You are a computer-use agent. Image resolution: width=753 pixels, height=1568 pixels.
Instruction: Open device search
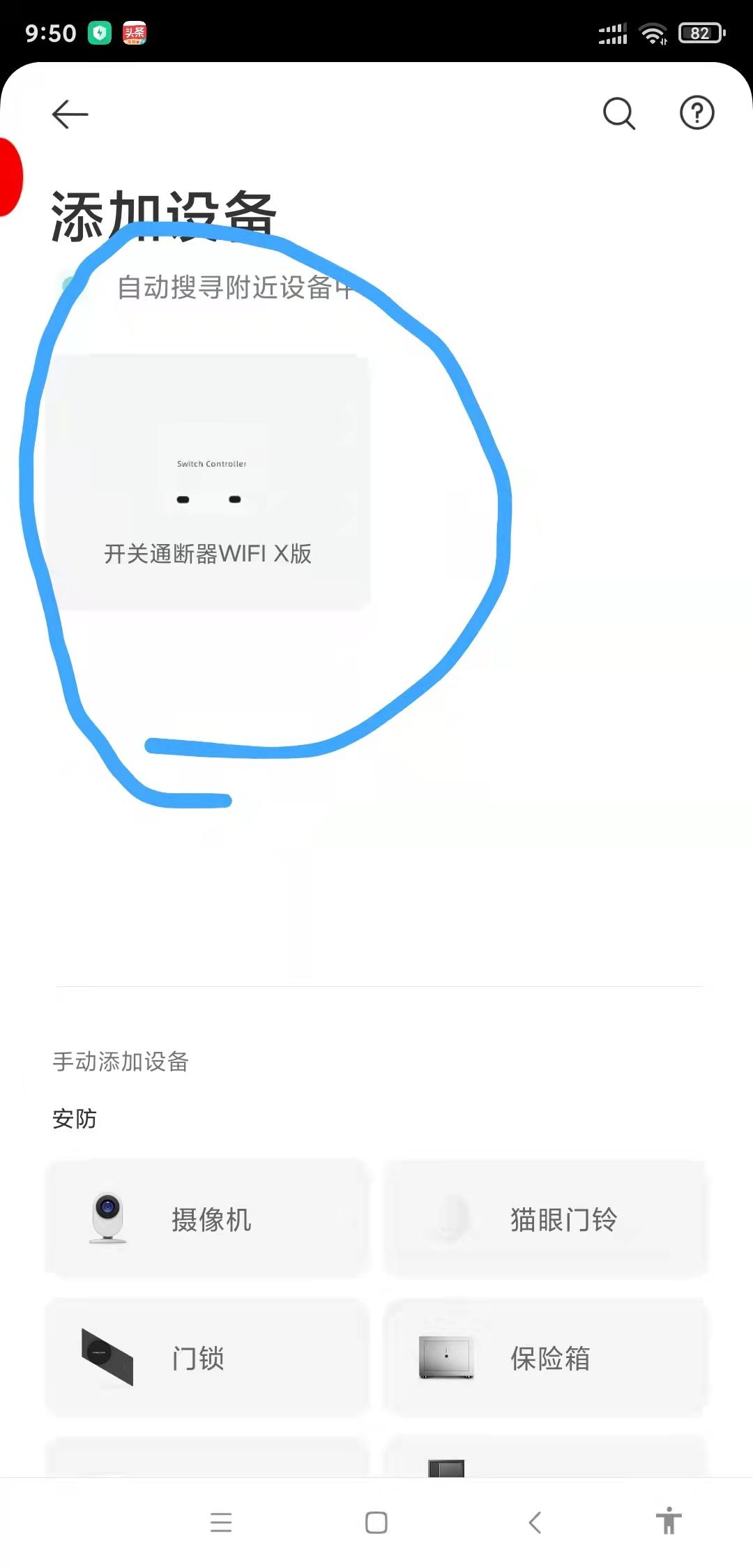[x=618, y=114]
